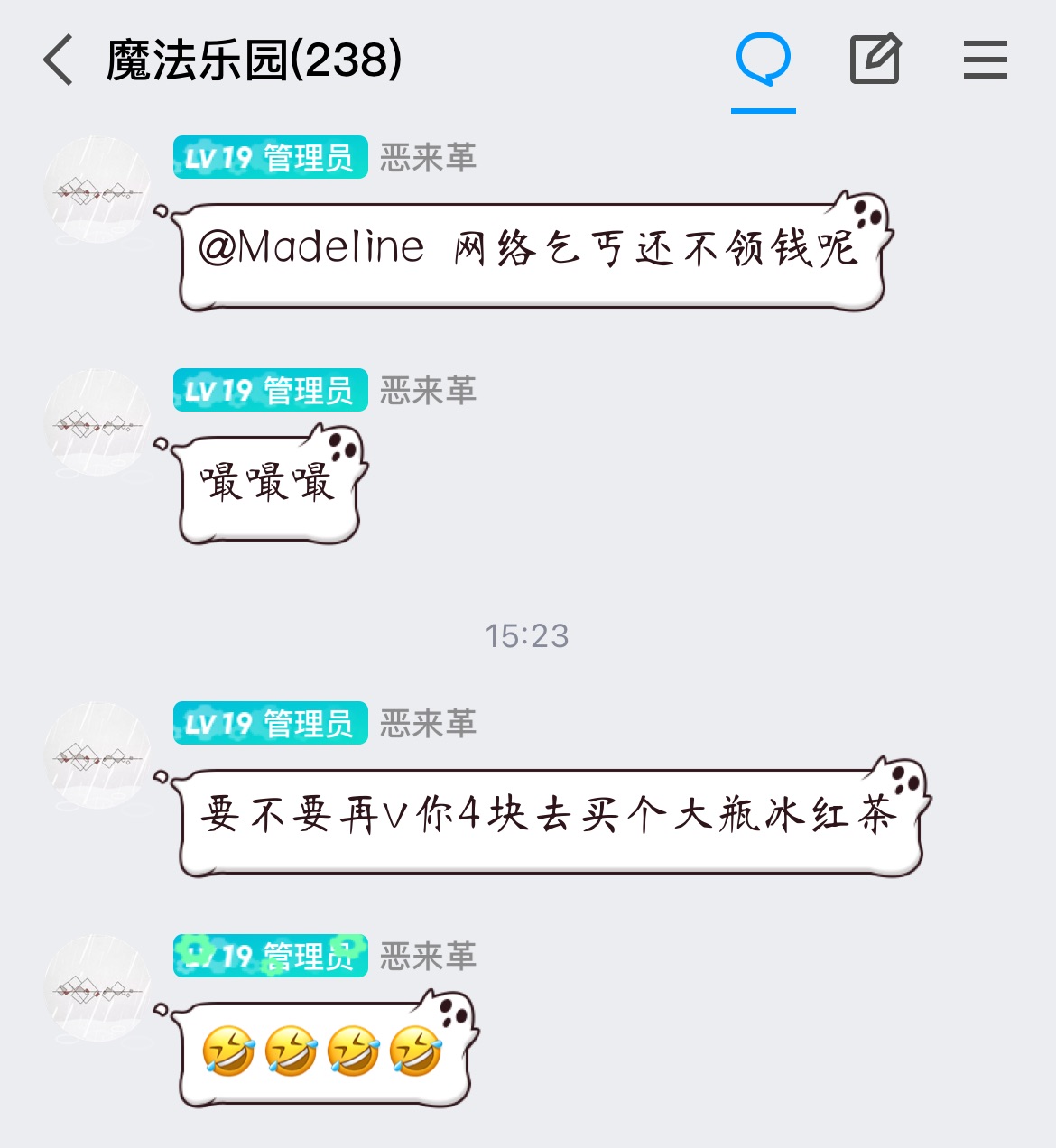Open 恶来革's avatar beside the emoji message

97,988
